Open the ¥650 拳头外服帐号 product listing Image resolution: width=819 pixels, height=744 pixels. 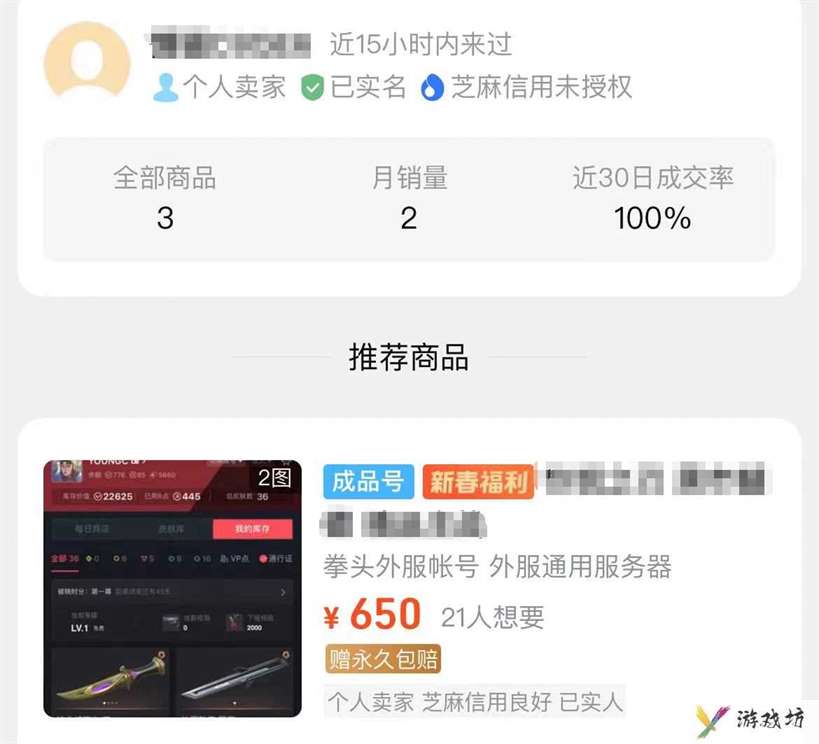tap(497, 567)
